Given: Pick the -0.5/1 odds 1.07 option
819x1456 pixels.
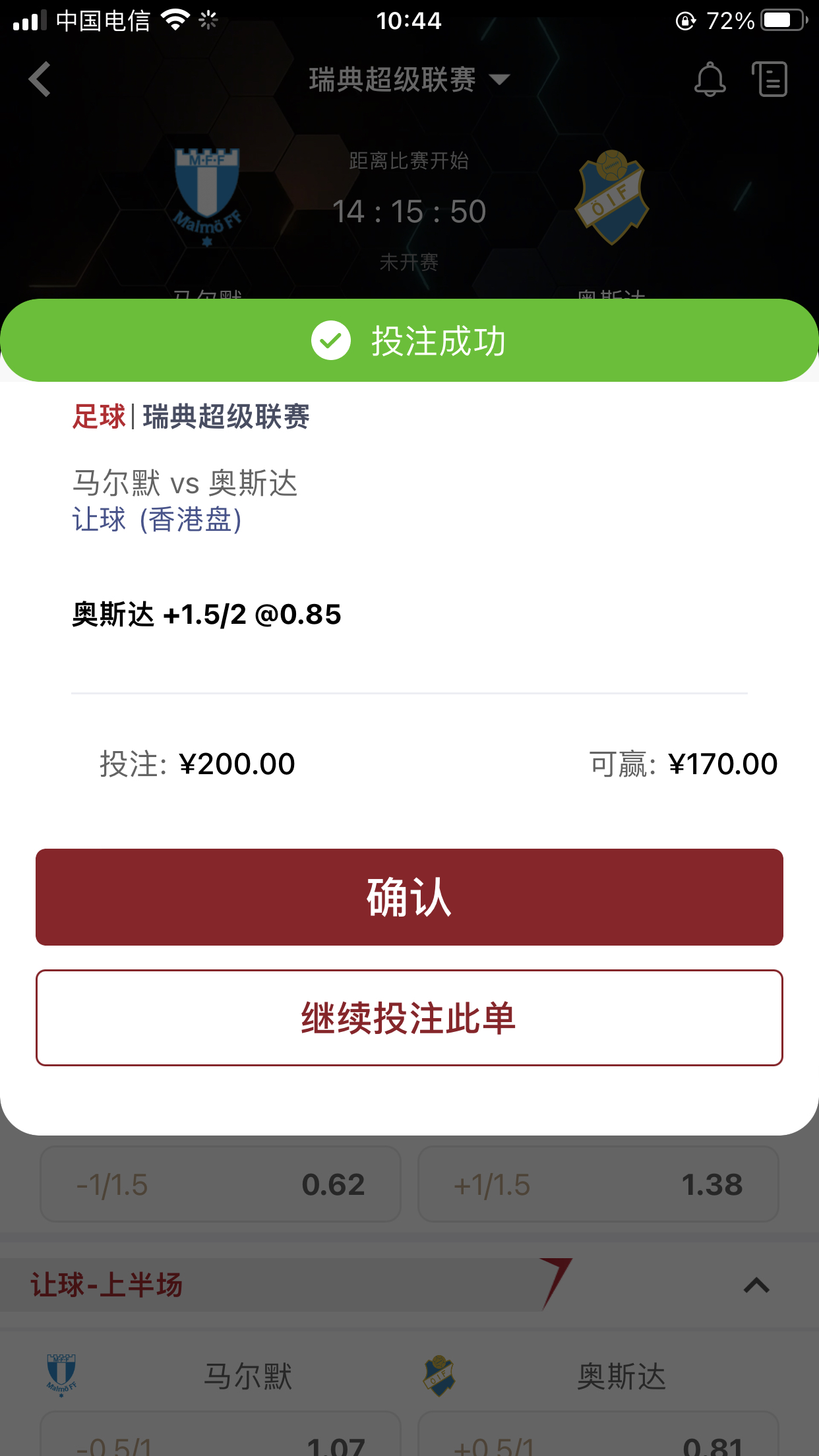Looking at the screenshot, I should click(220, 1434).
